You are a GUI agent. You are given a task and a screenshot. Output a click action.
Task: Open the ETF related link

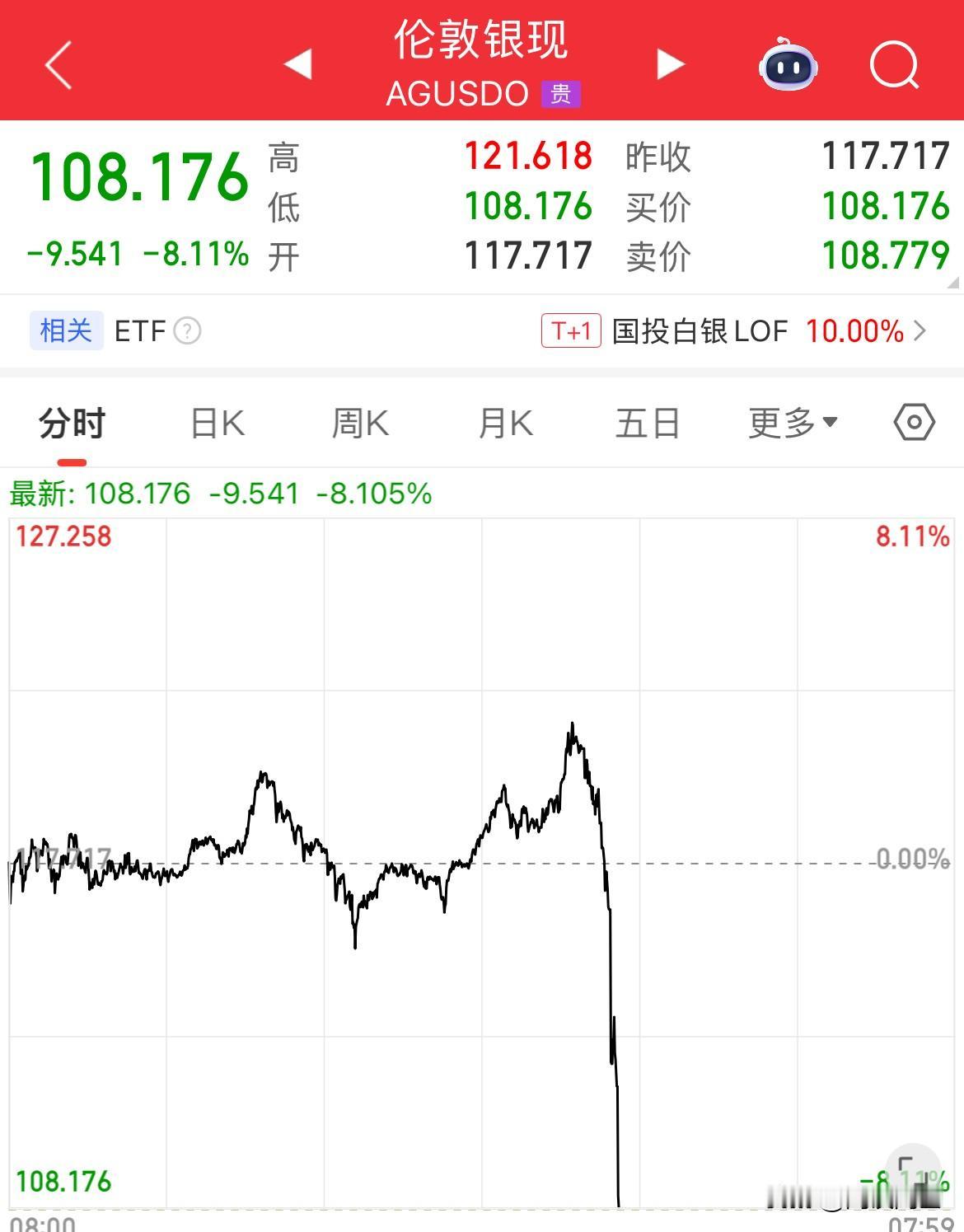pyautogui.click(x=138, y=331)
